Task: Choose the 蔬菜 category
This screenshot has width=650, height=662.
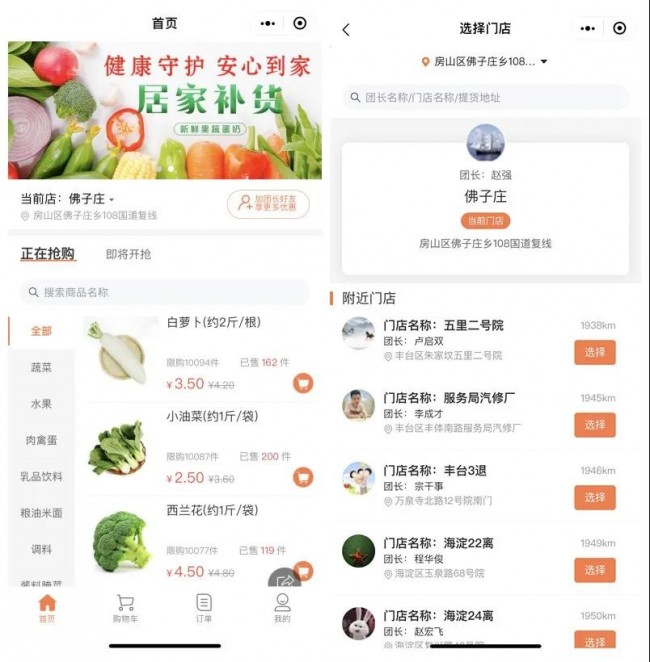Action: (41, 367)
